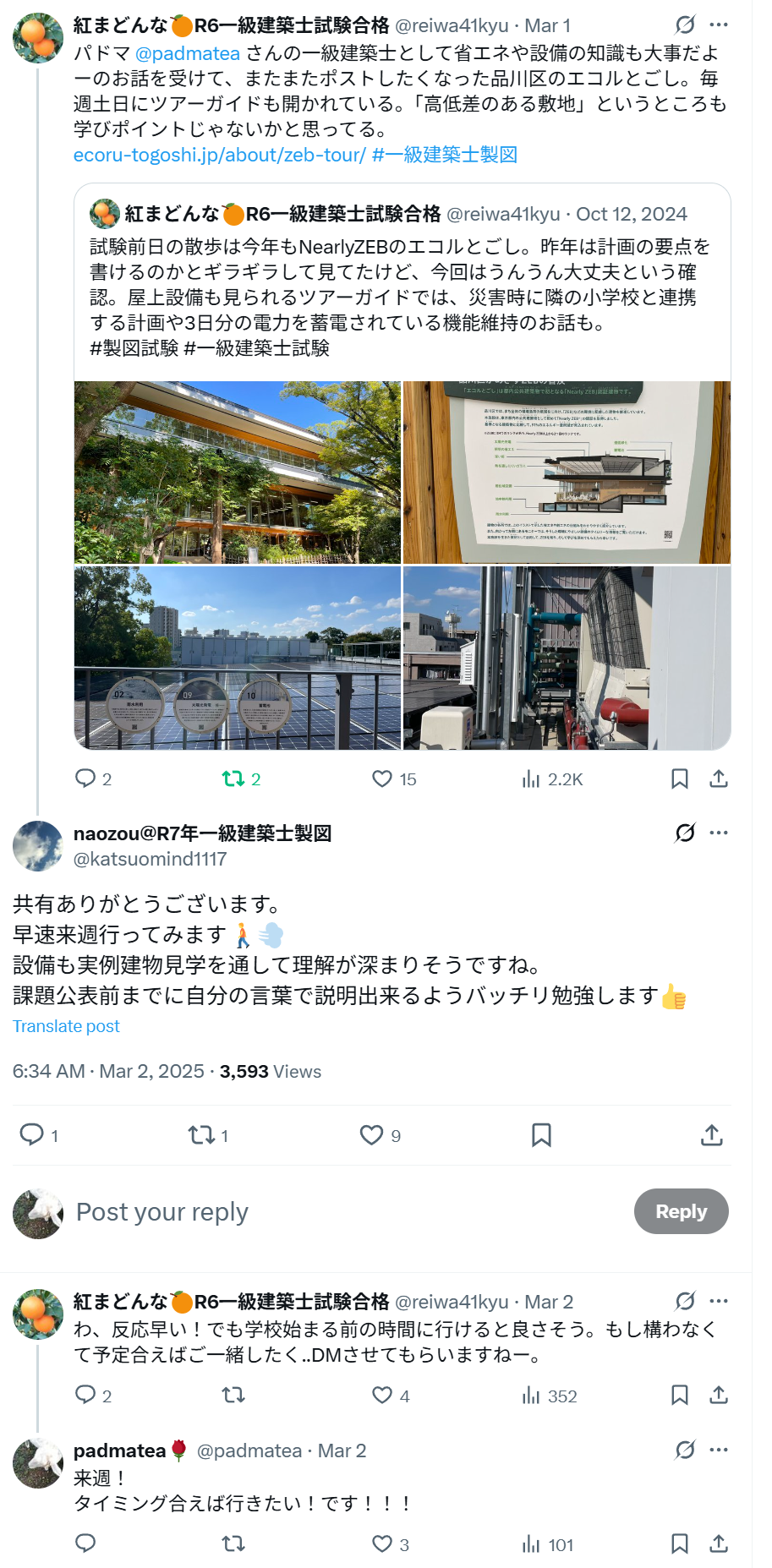Open the ecoru-togoshi.jp zeb-tour link
This screenshot has height=1568, width=772.
(x=219, y=155)
